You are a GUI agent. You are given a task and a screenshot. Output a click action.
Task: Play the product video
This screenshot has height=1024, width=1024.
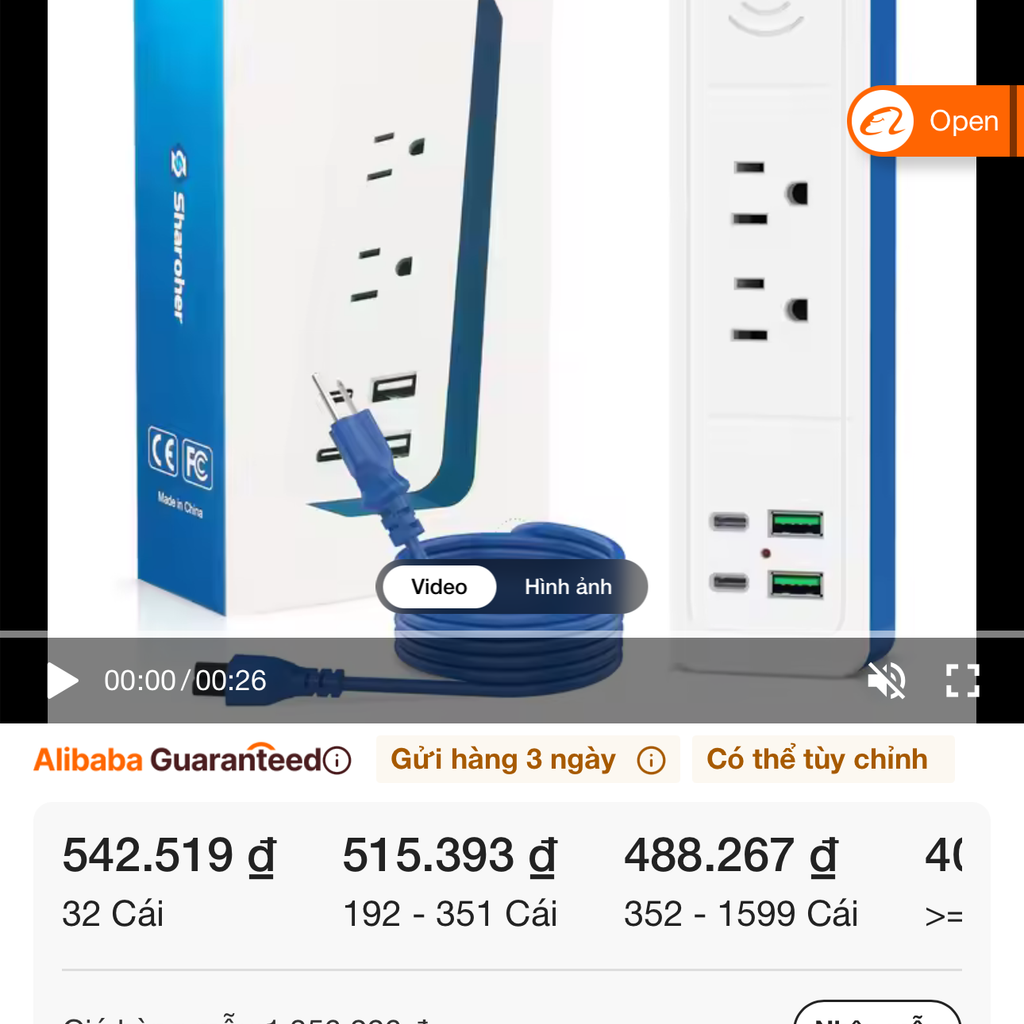62,681
